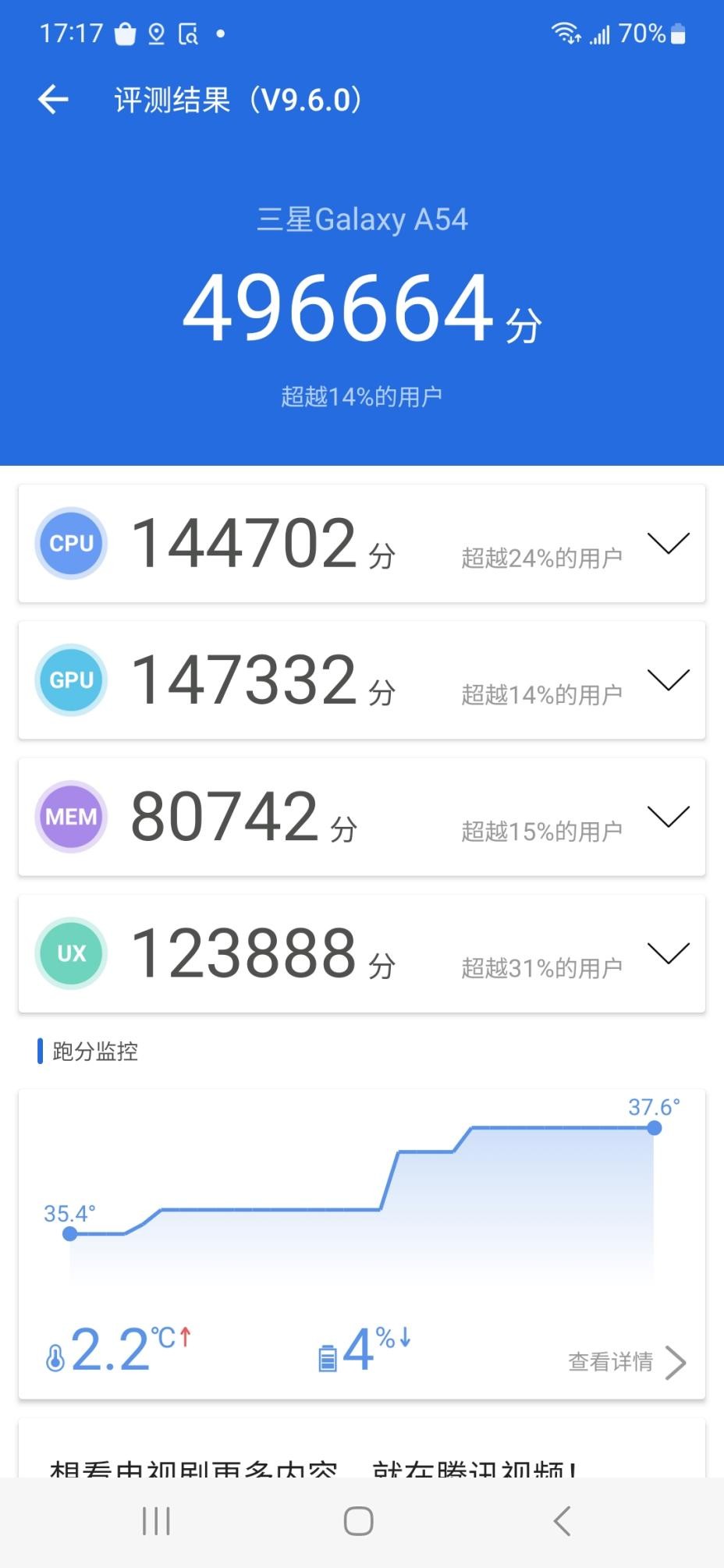
Task: Expand the GPU score breakdown
Action: coord(669,679)
